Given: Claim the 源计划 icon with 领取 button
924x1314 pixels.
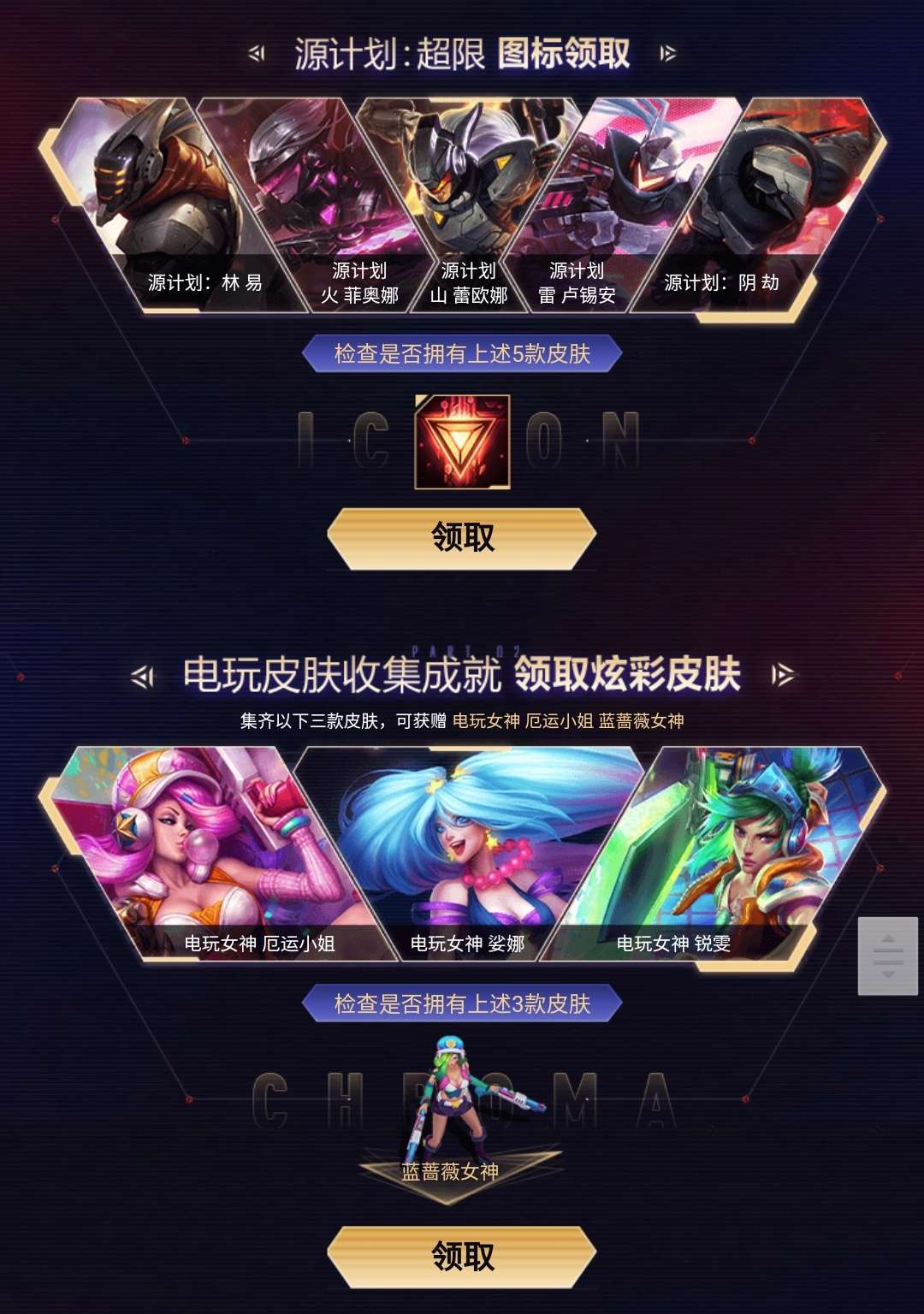Looking at the screenshot, I should tap(462, 538).
